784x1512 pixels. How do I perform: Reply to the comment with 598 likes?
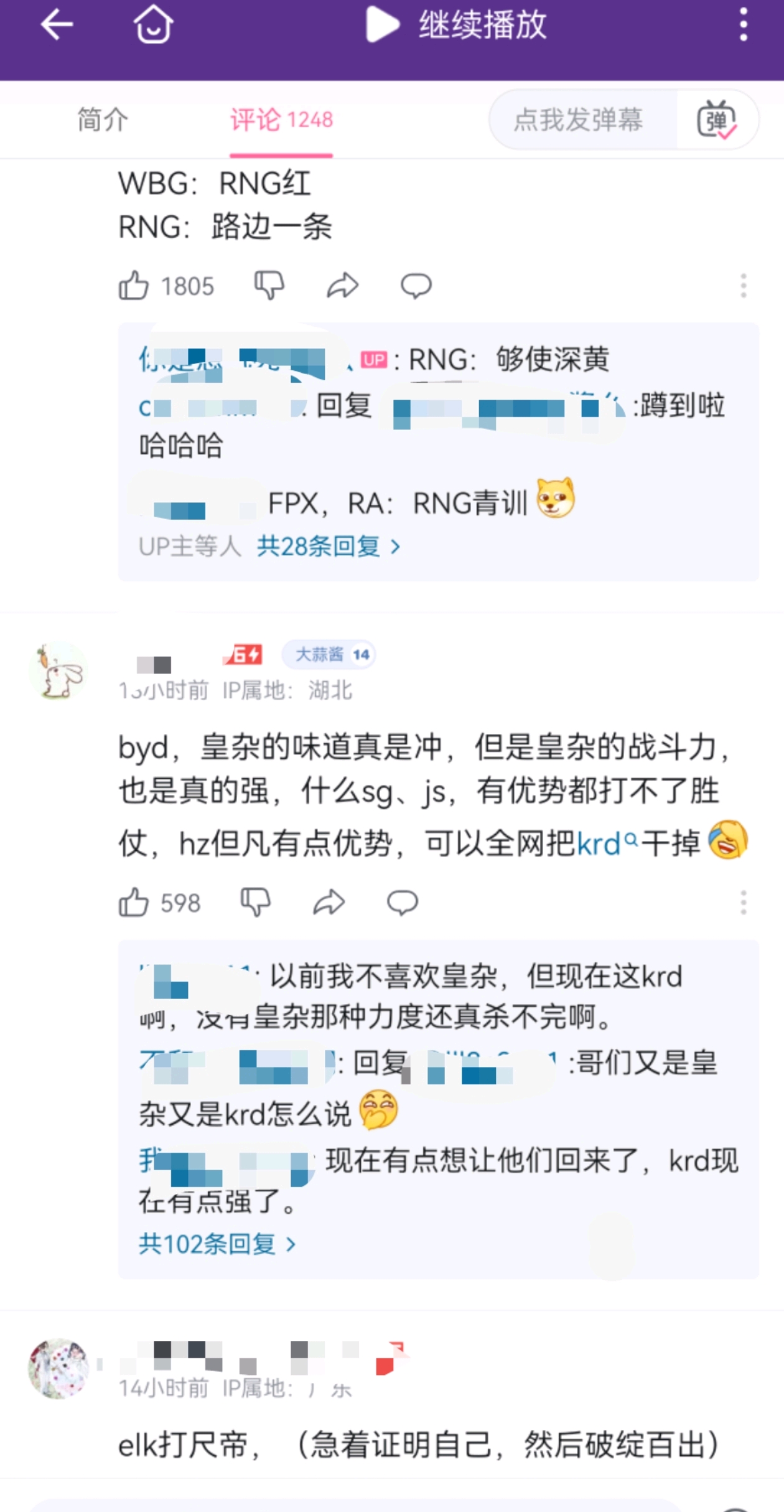(x=403, y=903)
